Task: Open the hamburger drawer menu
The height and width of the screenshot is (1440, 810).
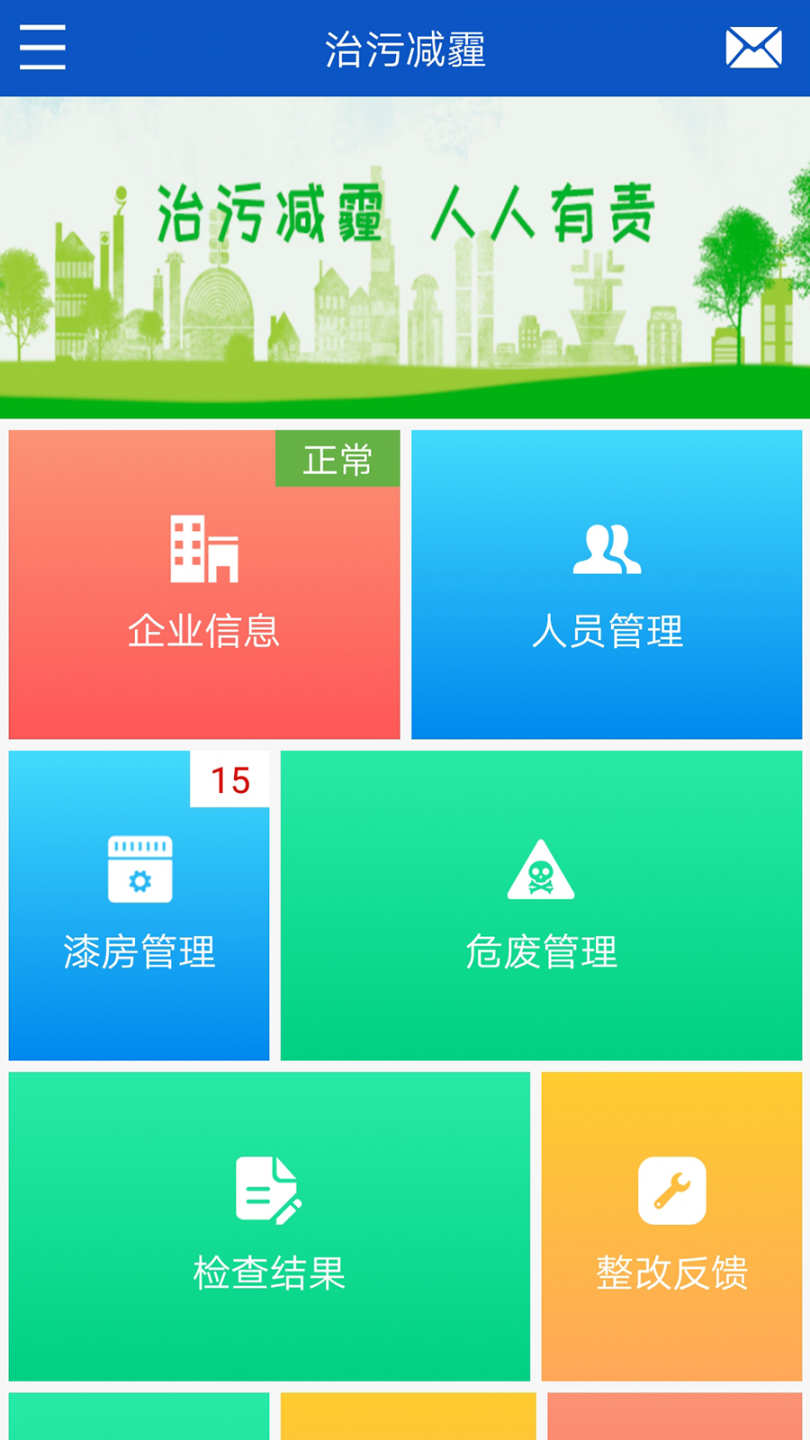Action: pos(42,48)
